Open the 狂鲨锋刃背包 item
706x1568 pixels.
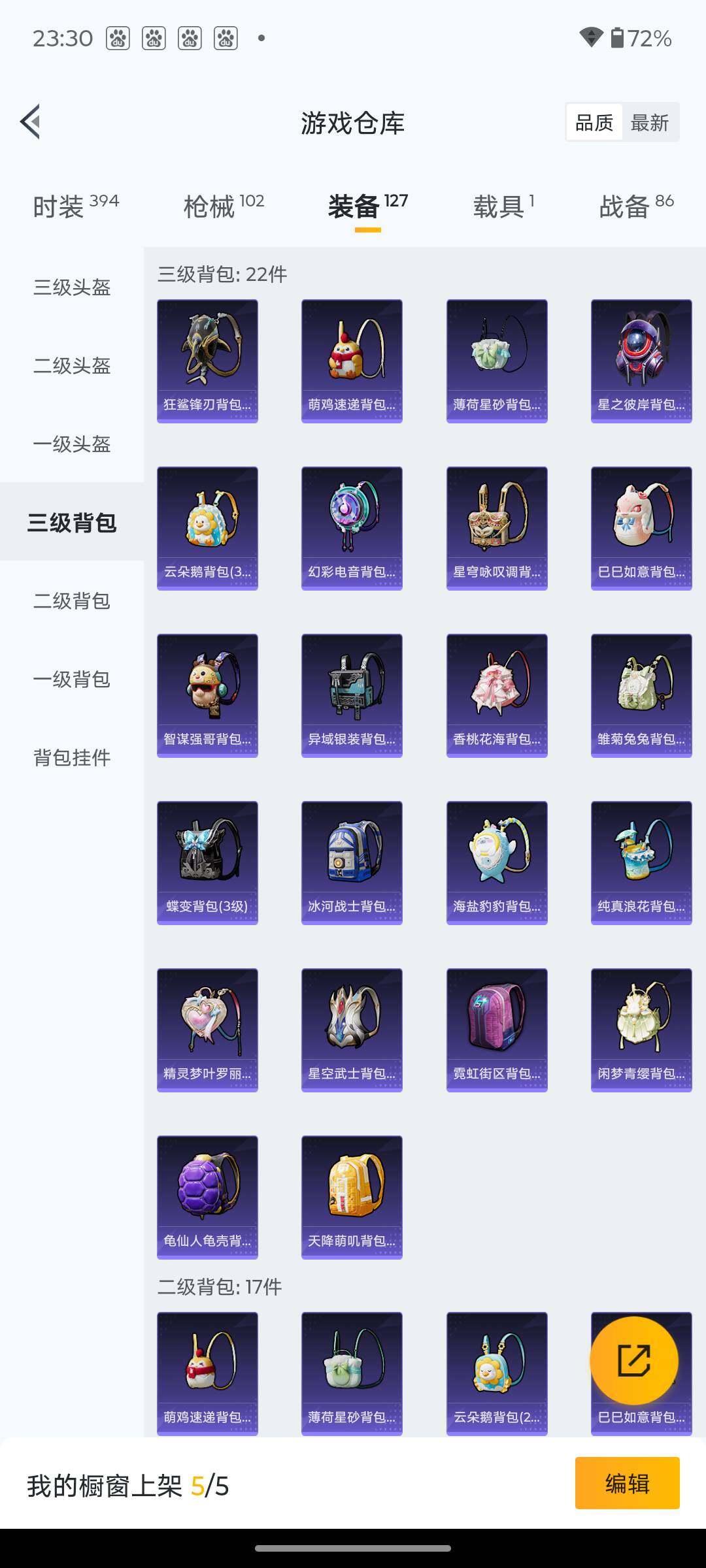pyautogui.click(x=207, y=361)
